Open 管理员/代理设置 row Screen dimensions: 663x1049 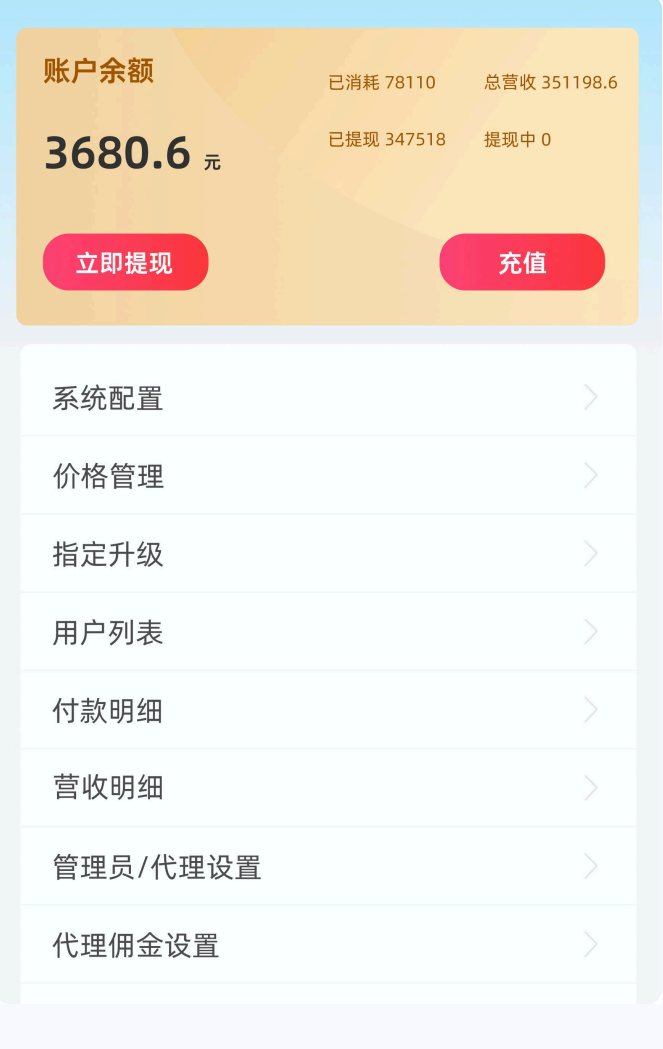pos(327,866)
